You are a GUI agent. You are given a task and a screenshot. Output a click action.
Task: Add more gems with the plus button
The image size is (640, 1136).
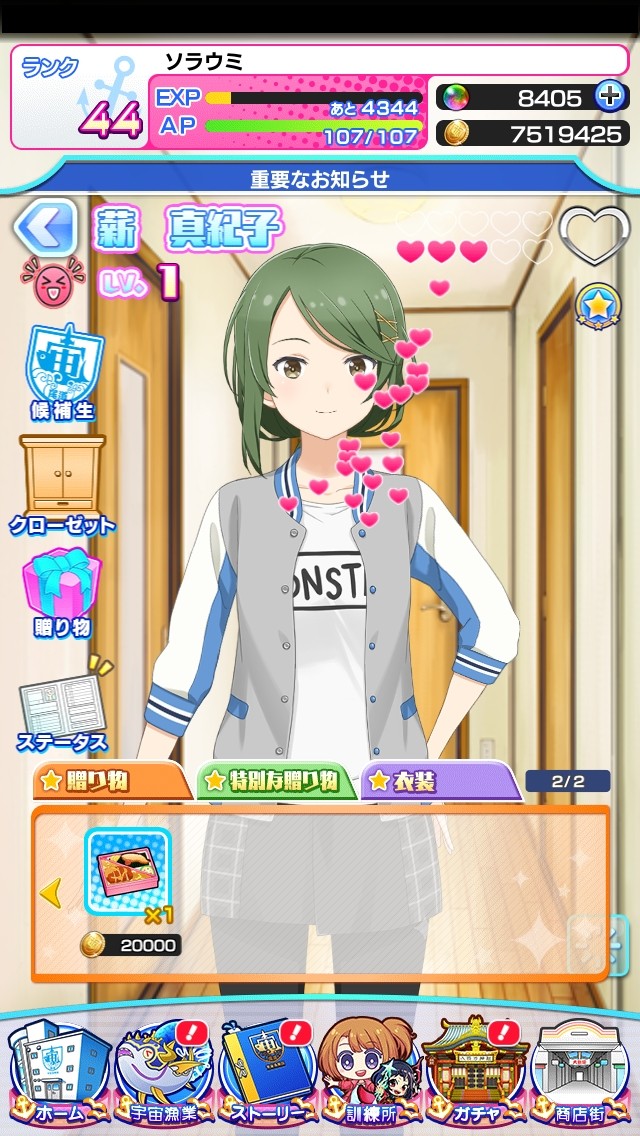click(x=609, y=97)
